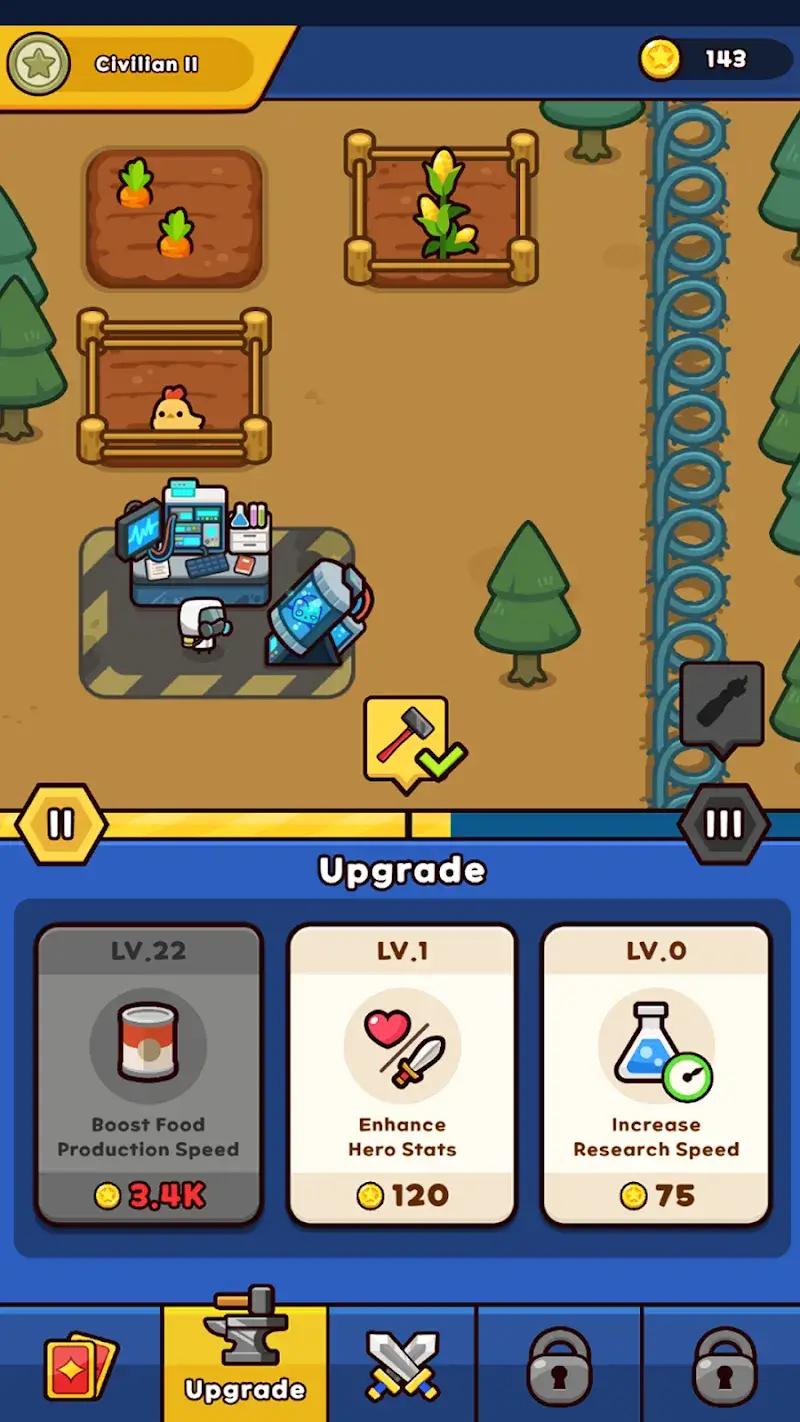Tap the first locked tab

coord(560,1365)
